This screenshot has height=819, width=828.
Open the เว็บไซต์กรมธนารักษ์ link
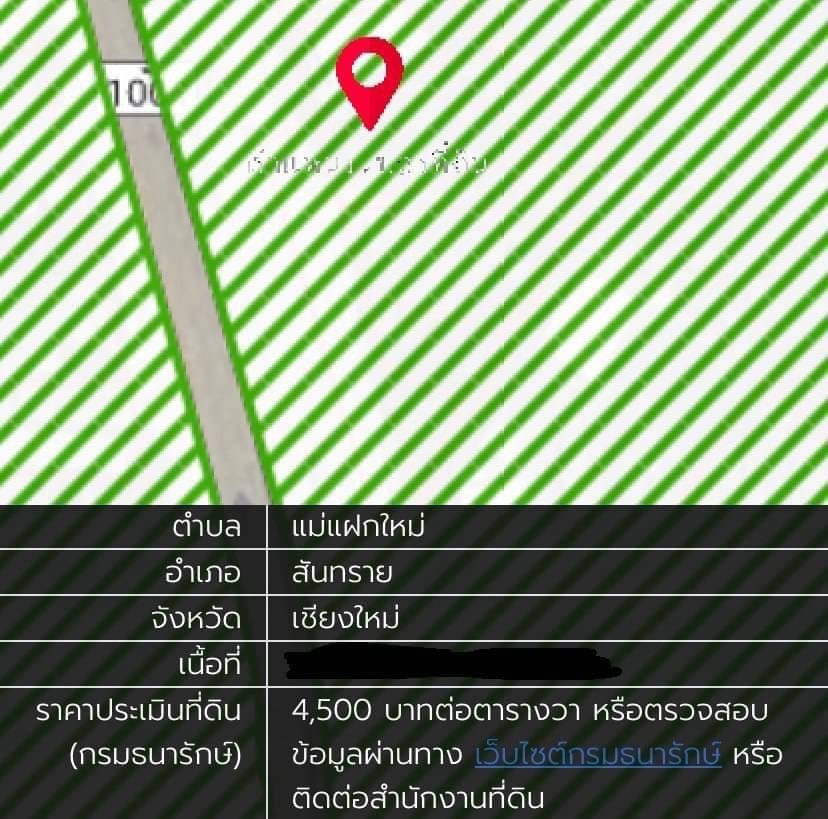click(598, 755)
